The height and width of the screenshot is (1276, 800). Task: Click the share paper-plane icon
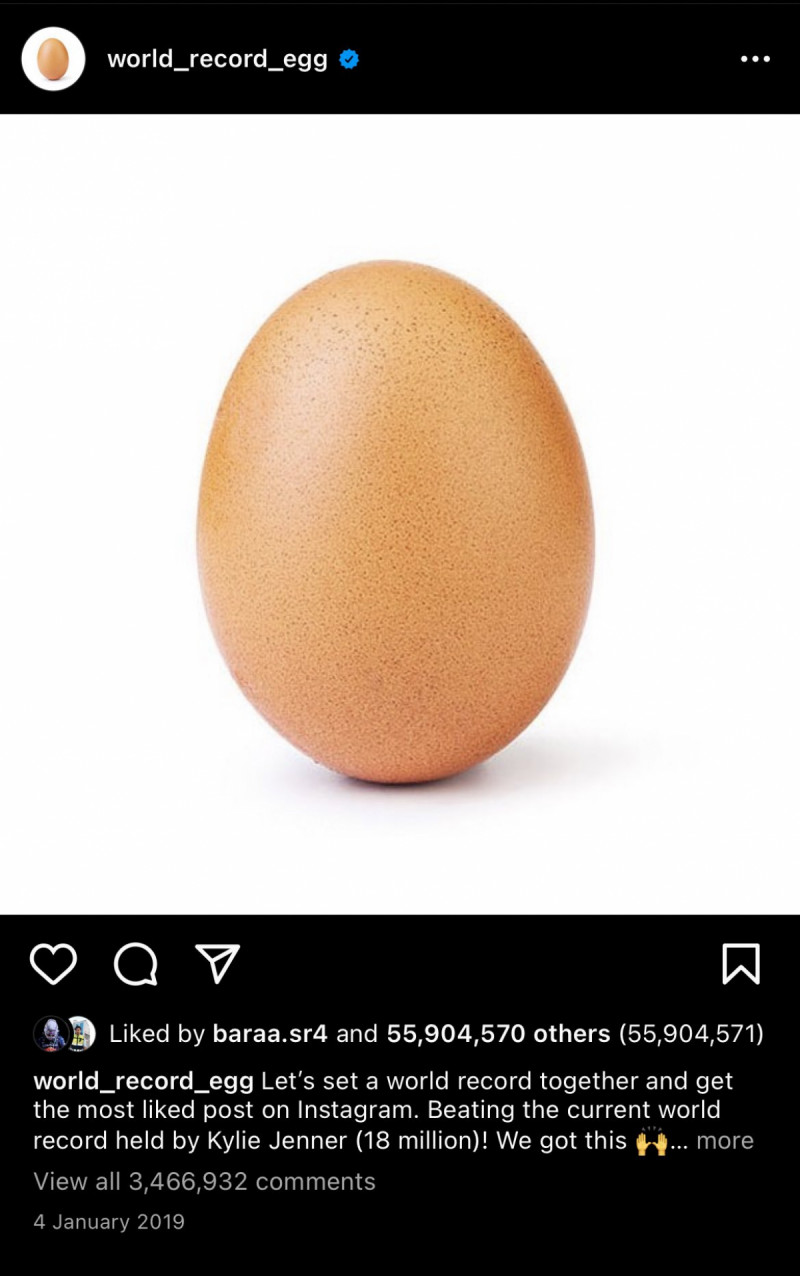219,960
